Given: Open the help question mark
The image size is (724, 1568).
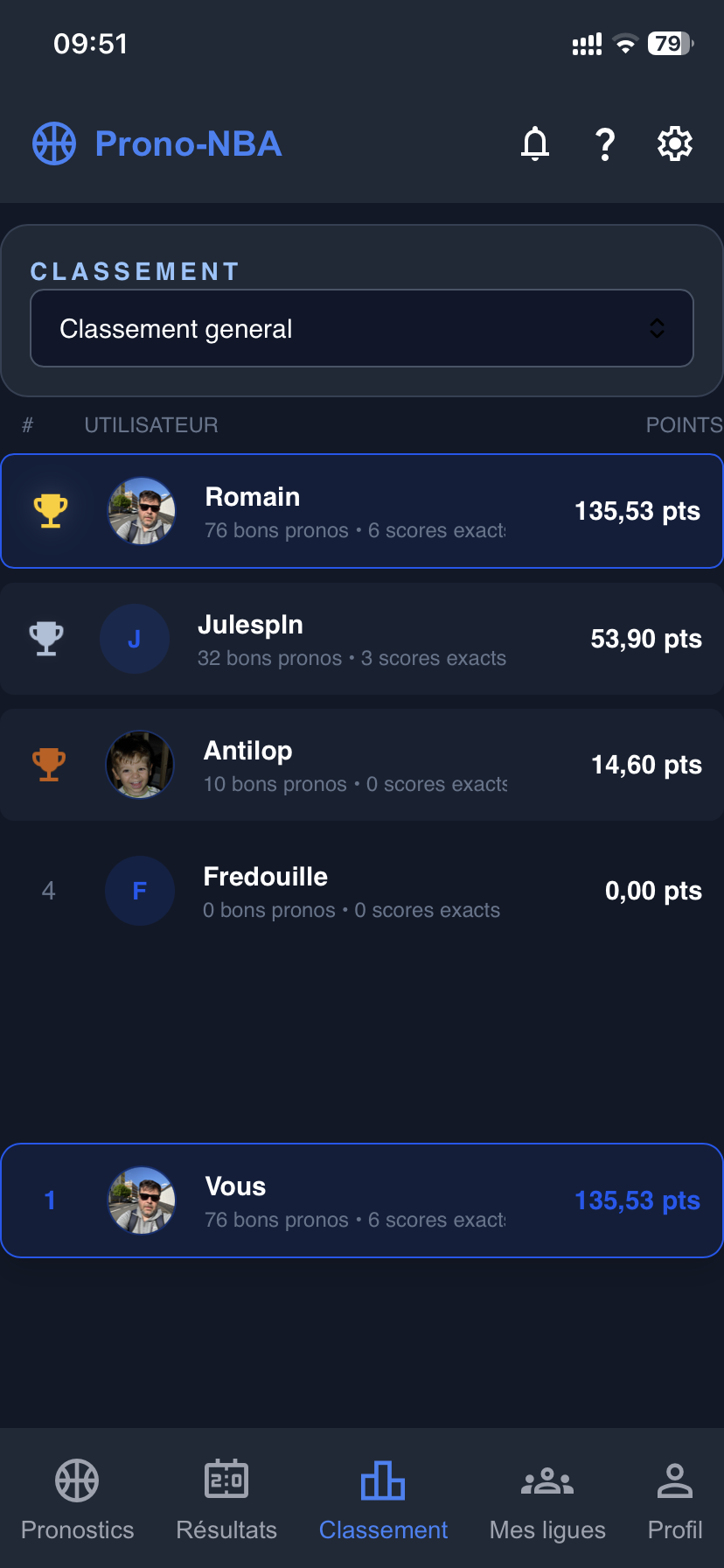Looking at the screenshot, I should pos(605,143).
